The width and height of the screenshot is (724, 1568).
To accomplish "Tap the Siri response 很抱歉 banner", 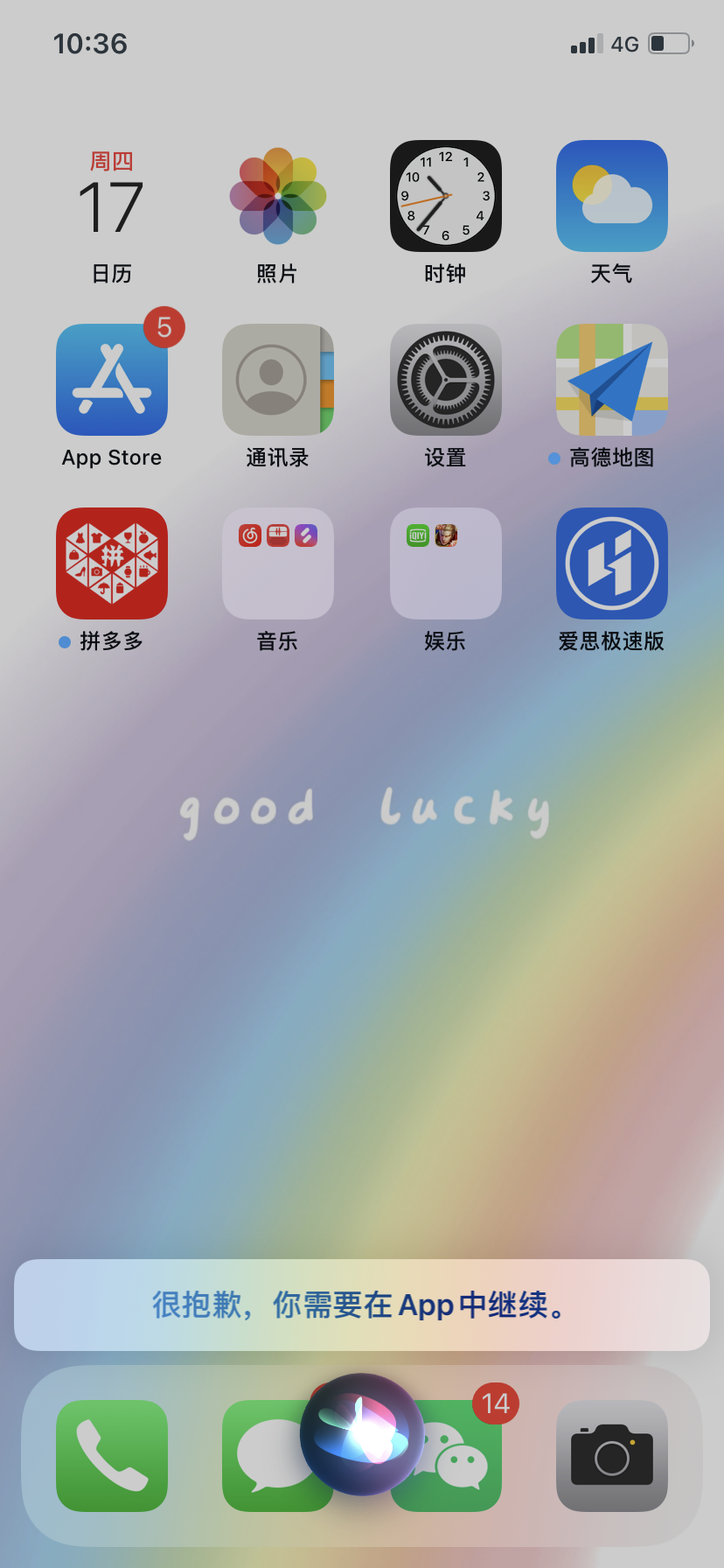I will 362,1305.
